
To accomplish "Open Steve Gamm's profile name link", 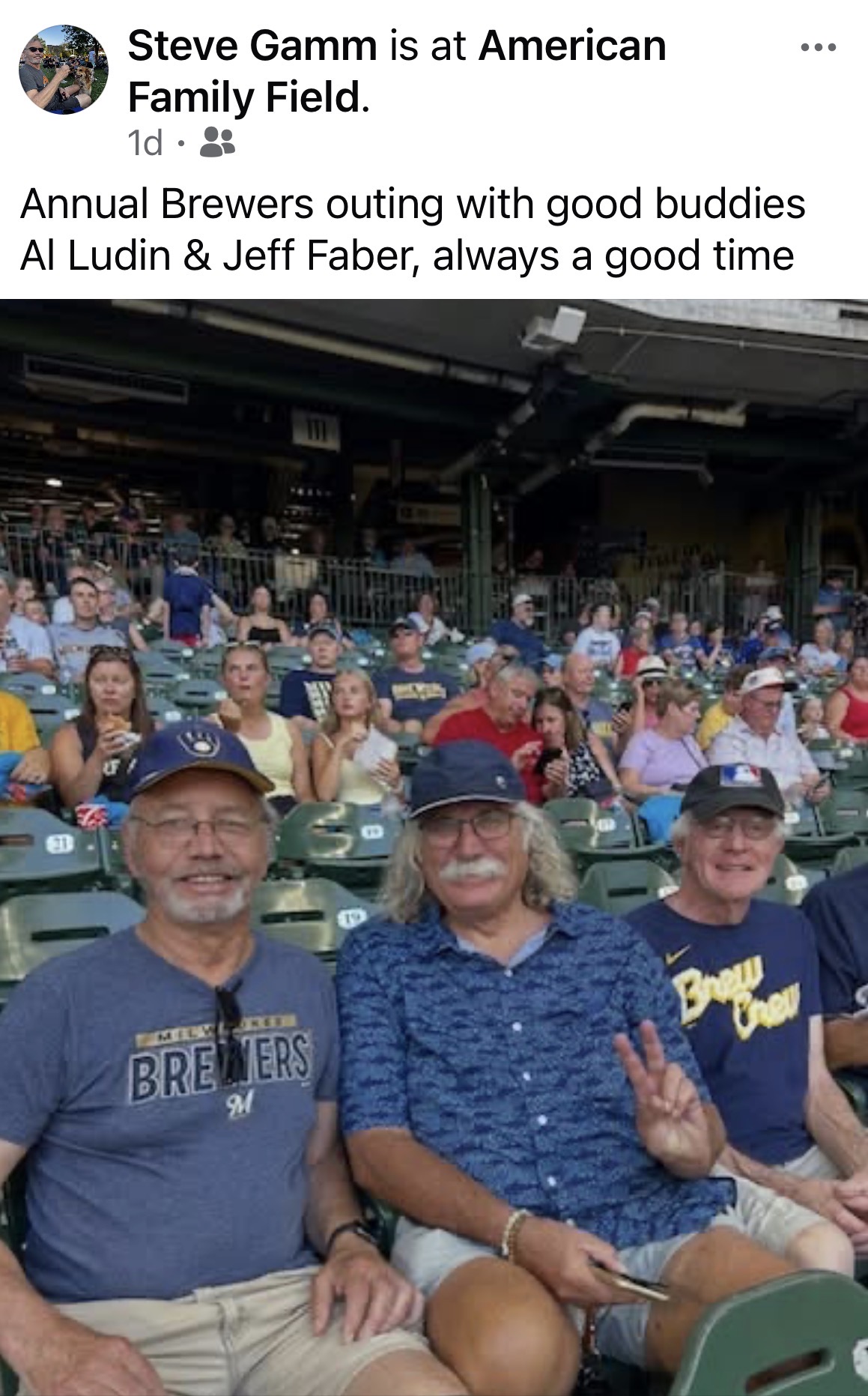I will [x=252, y=45].
